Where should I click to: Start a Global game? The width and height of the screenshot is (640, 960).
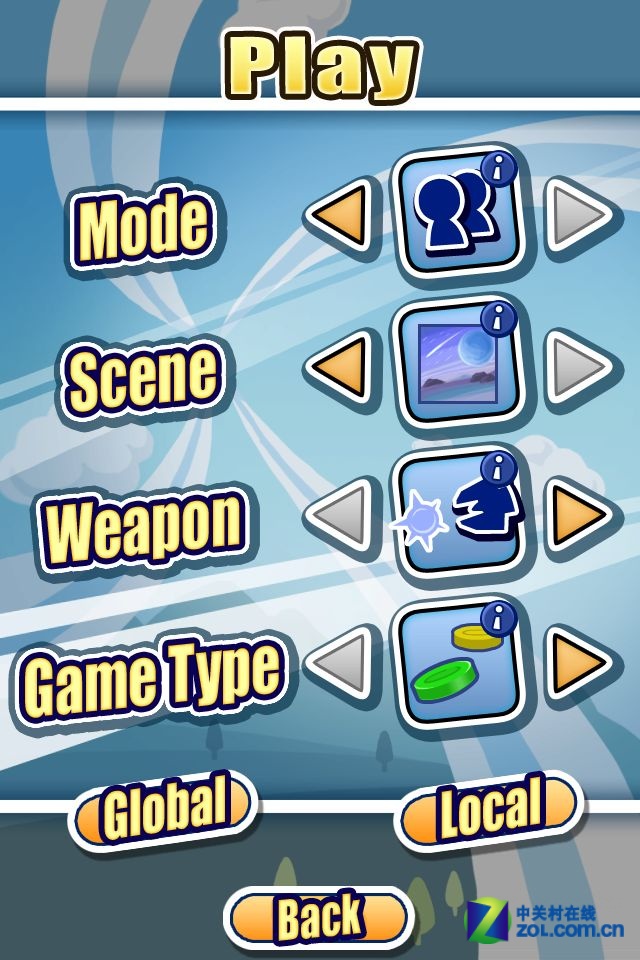(x=164, y=808)
